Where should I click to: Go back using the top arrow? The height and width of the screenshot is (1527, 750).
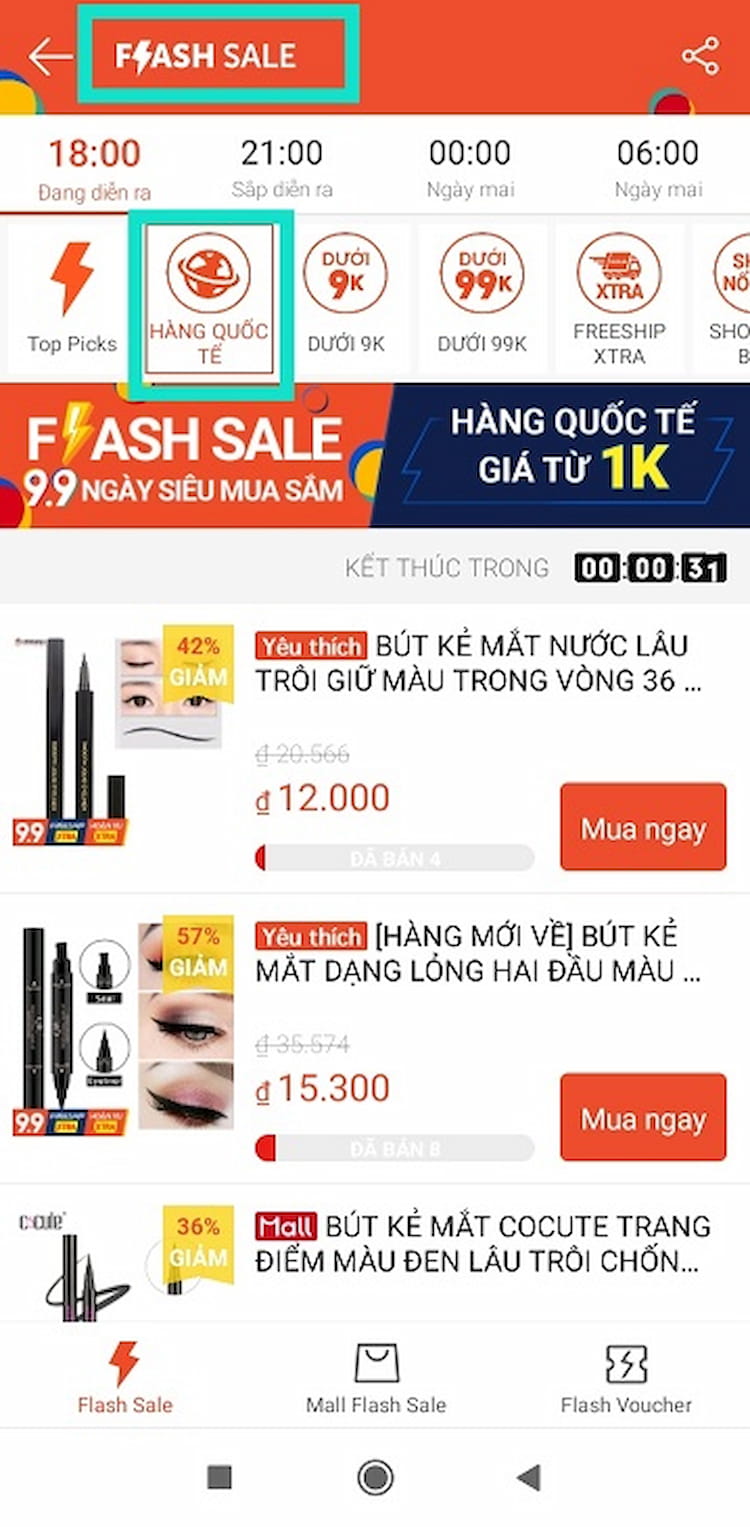(x=49, y=57)
